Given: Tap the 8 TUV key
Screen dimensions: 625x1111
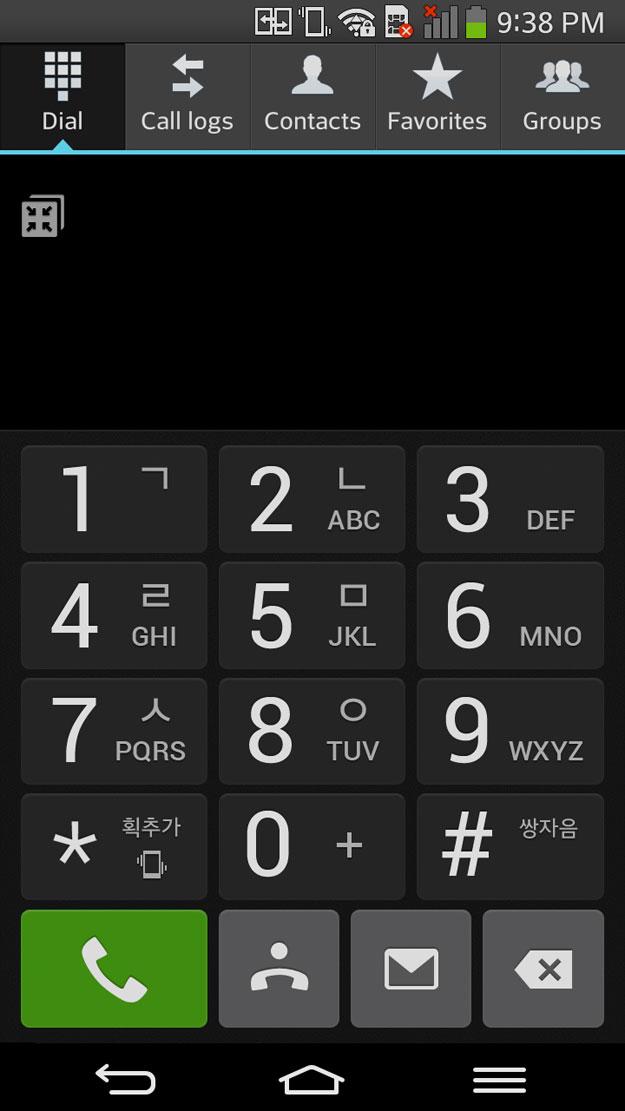Looking at the screenshot, I should 312,731.
